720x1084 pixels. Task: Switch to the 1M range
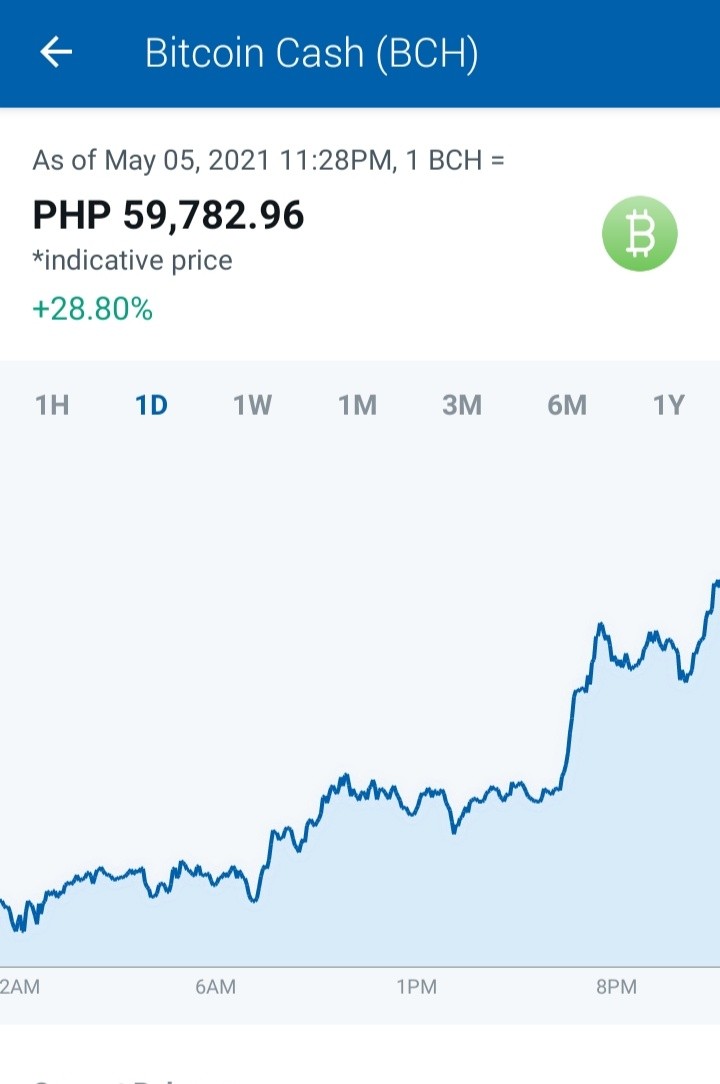point(358,405)
